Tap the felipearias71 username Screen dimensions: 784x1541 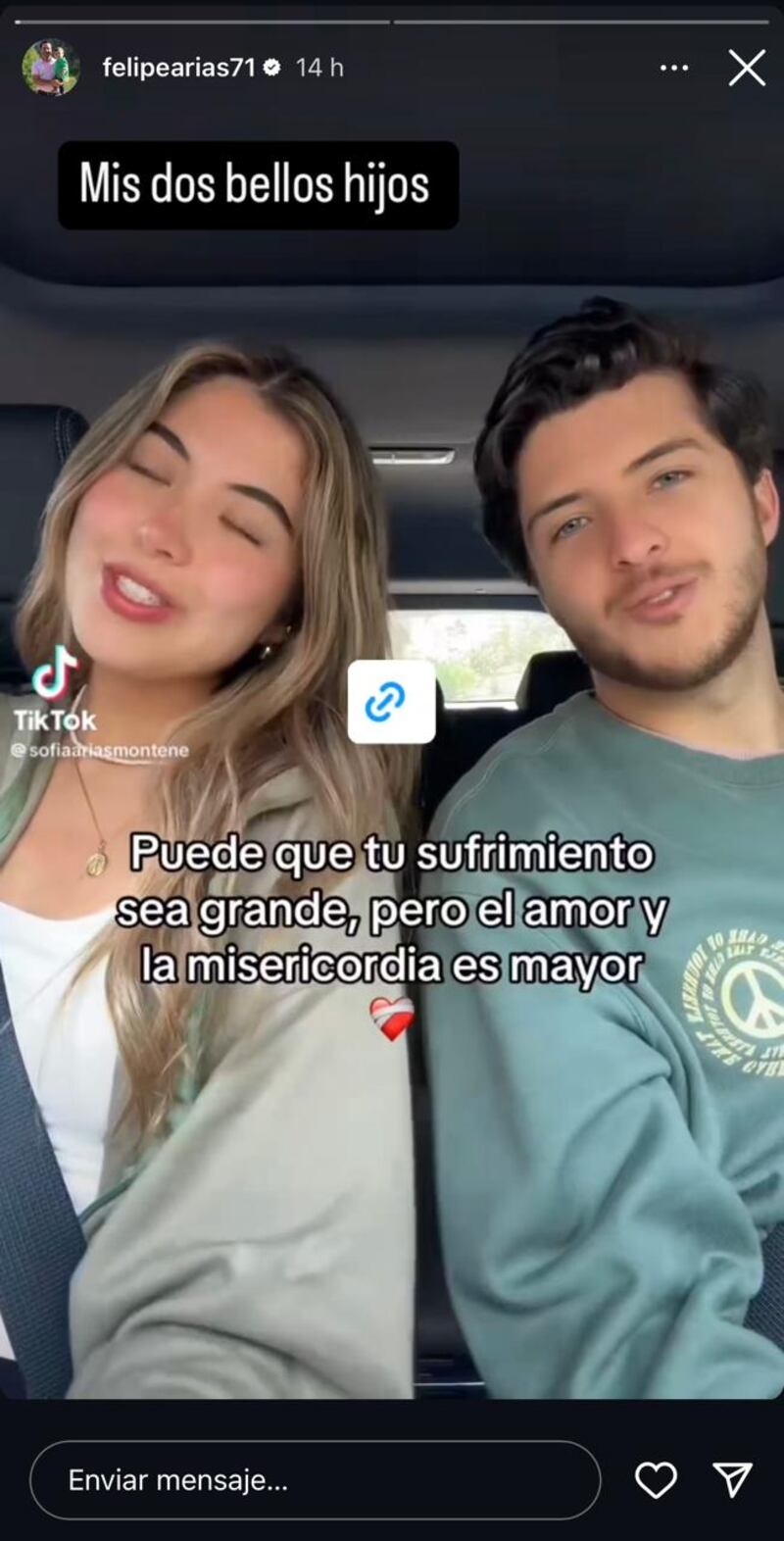[178, 68]
